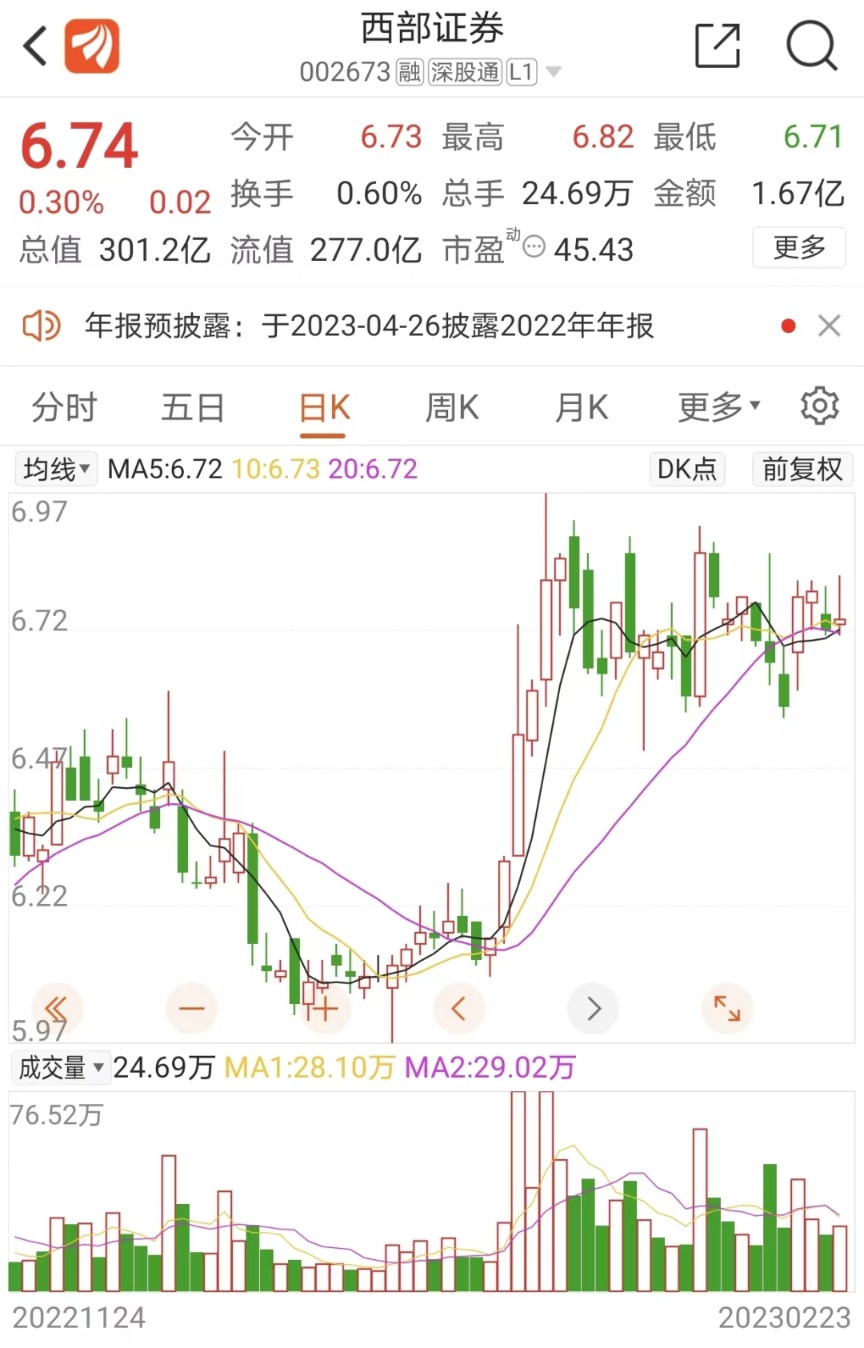Open the stock search magnifier
Image resolution: width=864 pixels, height=1348 pixels.
pos(810,45)
